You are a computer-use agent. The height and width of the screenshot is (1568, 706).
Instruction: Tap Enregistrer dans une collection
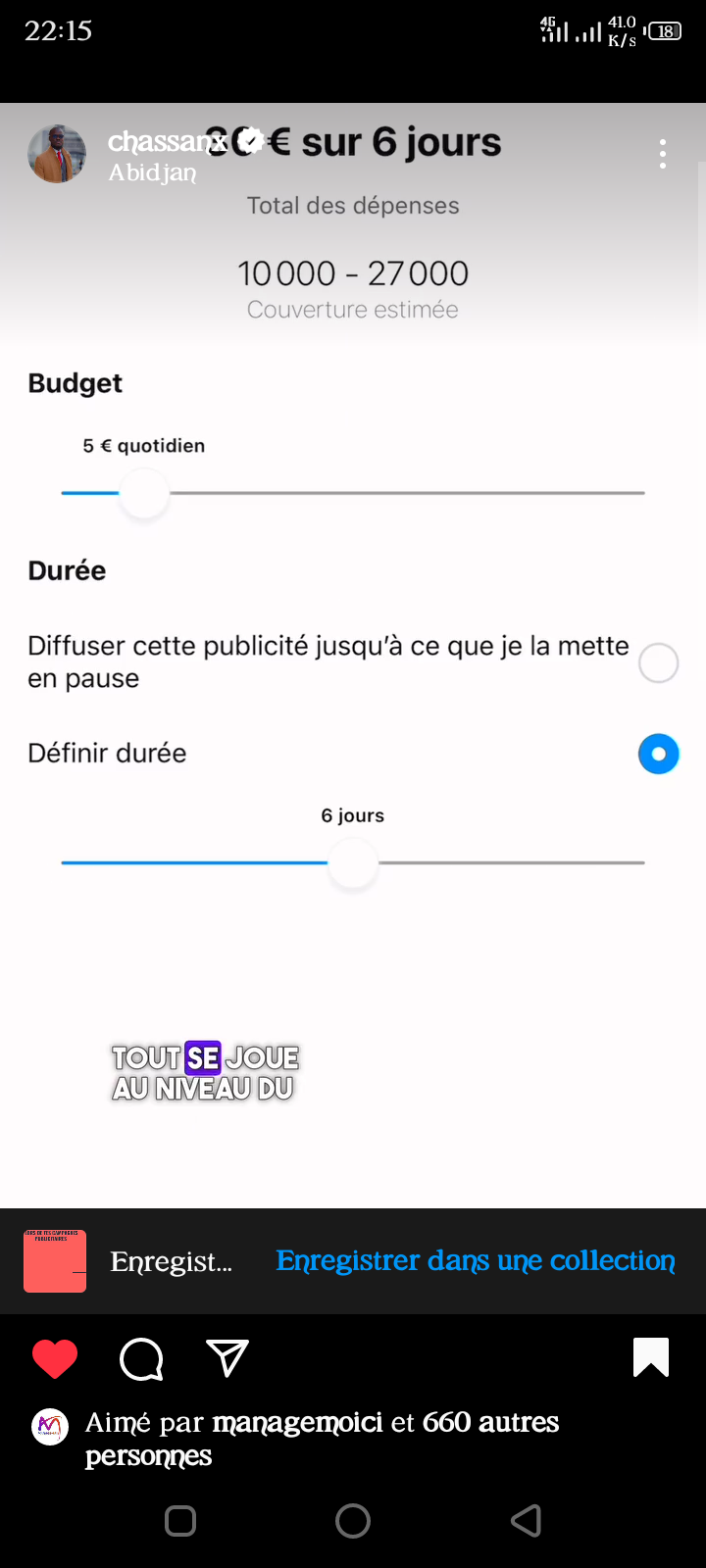pyautogui.click(x=476, y=1260)
